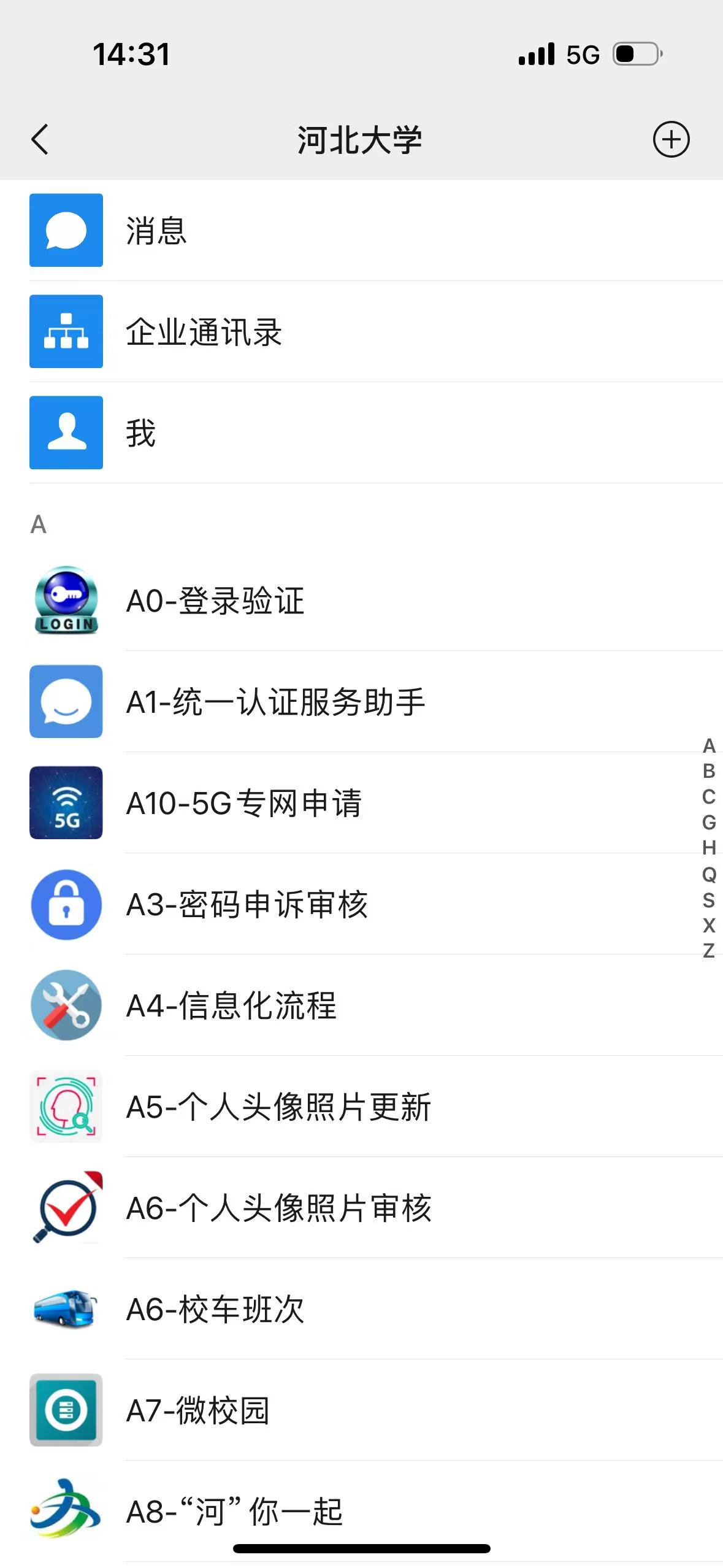Open A3-密码申诉审核
Screen dimensions: 723x1568
[247, 904]
